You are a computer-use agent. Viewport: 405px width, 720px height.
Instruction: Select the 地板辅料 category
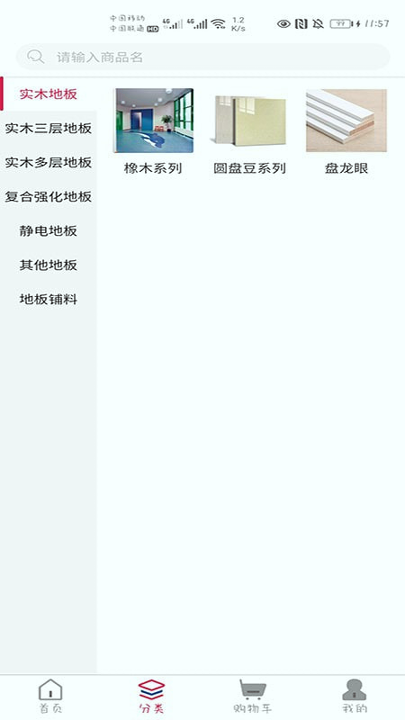(x=48, y=299)
